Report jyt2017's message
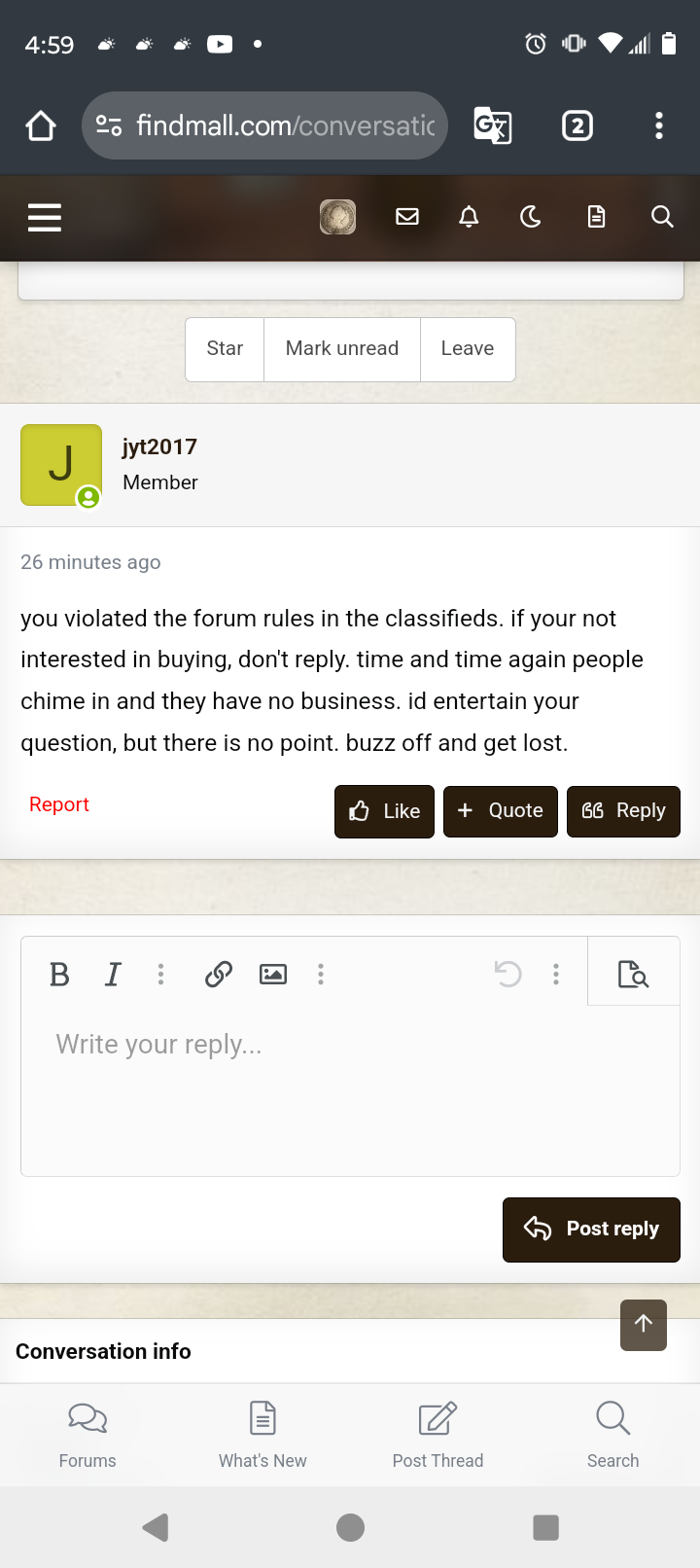The width and height of the screenshot is (700, 1568). (59, 804)
